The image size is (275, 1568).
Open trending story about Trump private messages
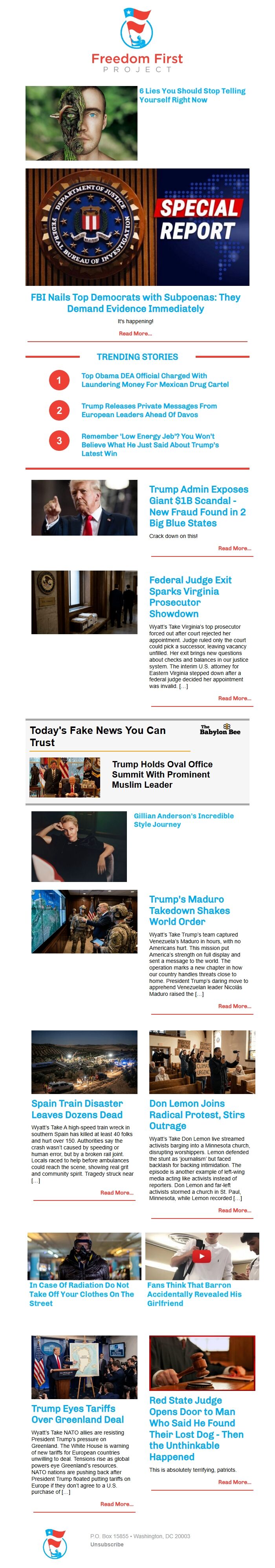(x=148, y=410)
